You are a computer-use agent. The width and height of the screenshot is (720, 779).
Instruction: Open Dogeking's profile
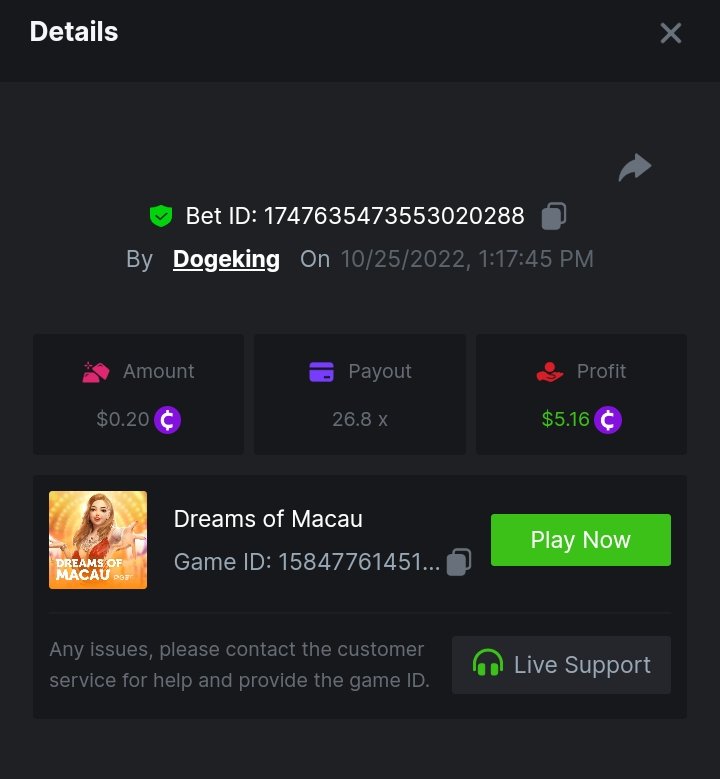pyautogui.click(x=226, y=259)
